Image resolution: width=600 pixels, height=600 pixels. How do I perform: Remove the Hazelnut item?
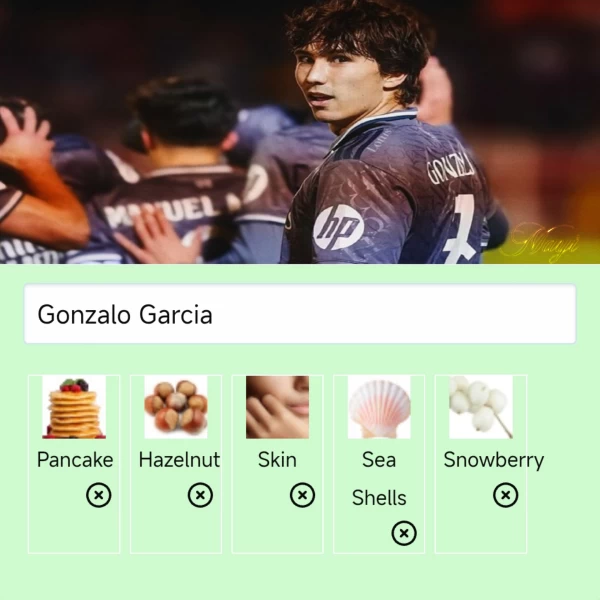(x=200, y=495)
